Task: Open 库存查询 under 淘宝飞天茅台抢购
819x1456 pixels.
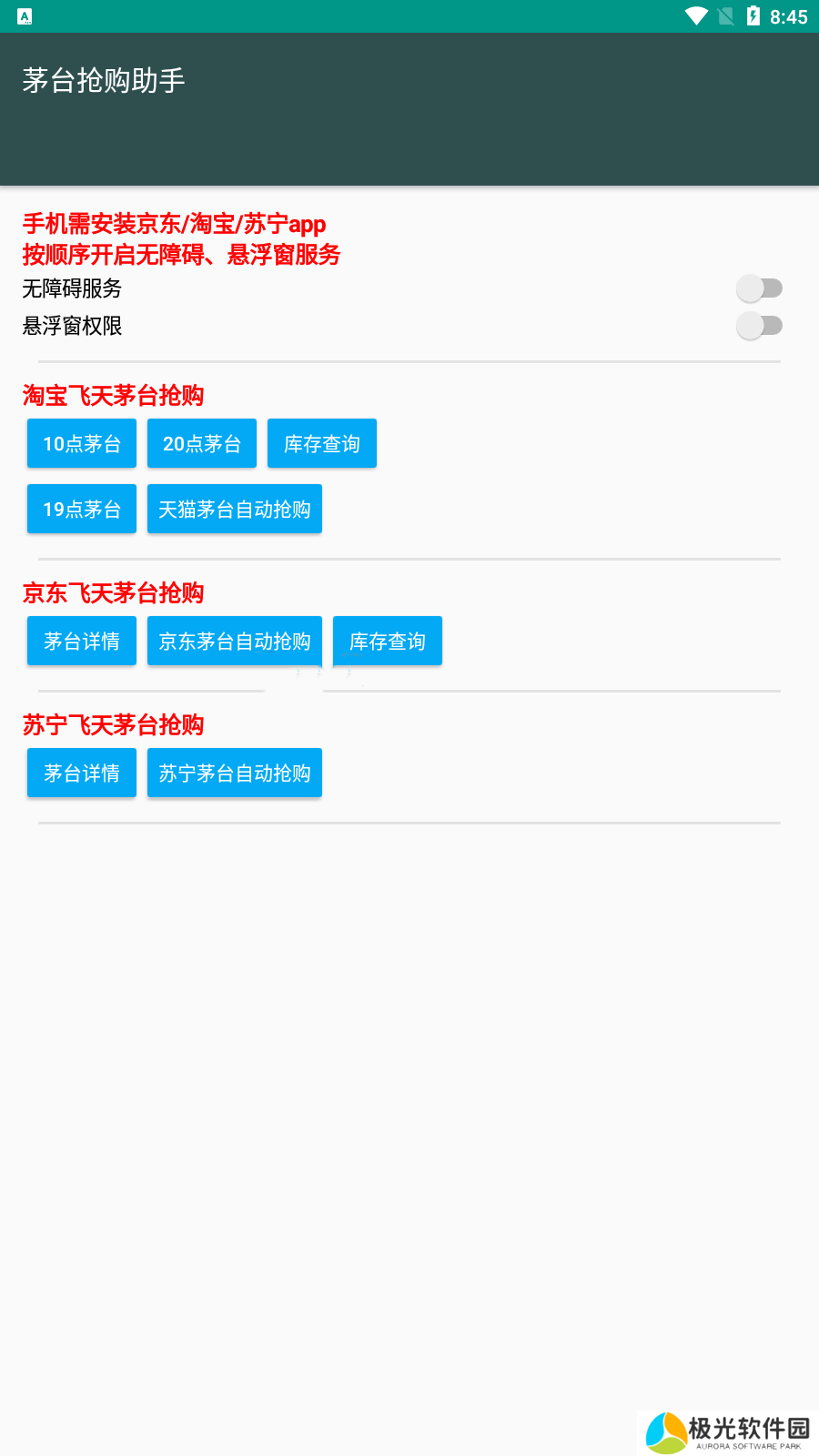Action: coord(322,444)
